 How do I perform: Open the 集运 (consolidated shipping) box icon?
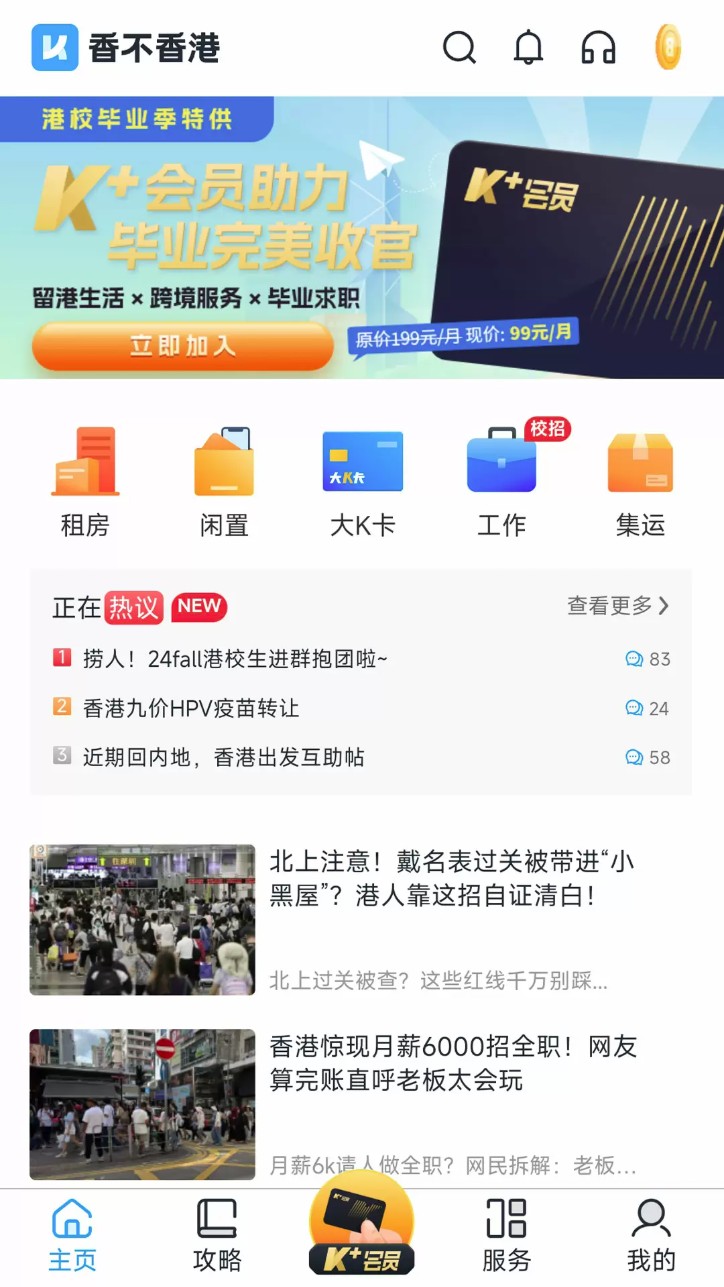pyautogui.click(x=640, y=463)
